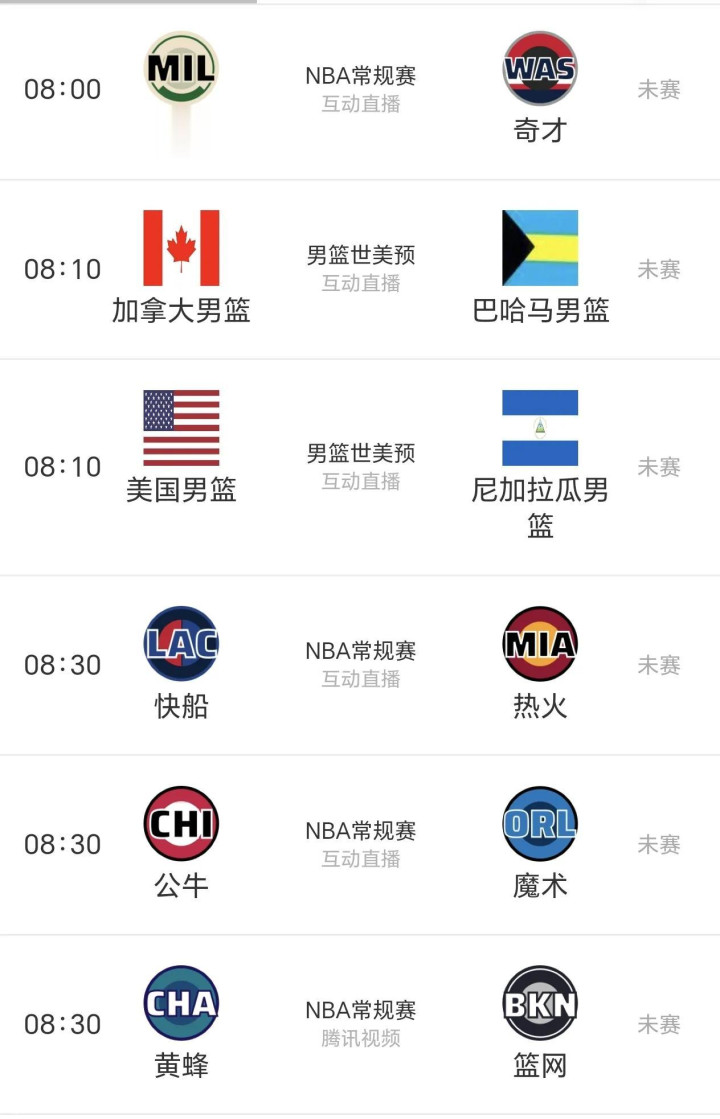View the 美国男篮 vs 尼加拉瓜男篮 match

(360, 467)
